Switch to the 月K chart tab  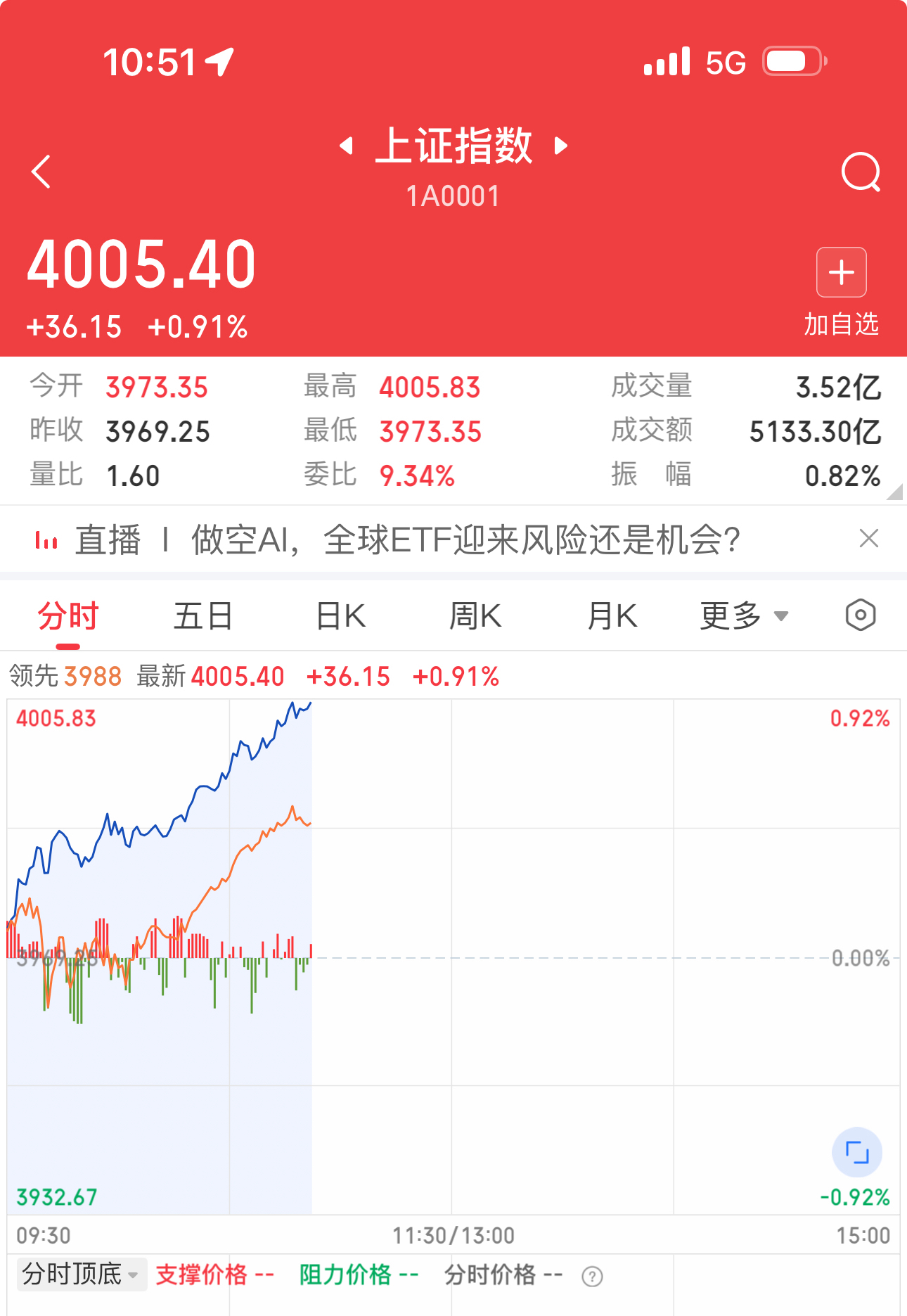(x=612, y=617)
